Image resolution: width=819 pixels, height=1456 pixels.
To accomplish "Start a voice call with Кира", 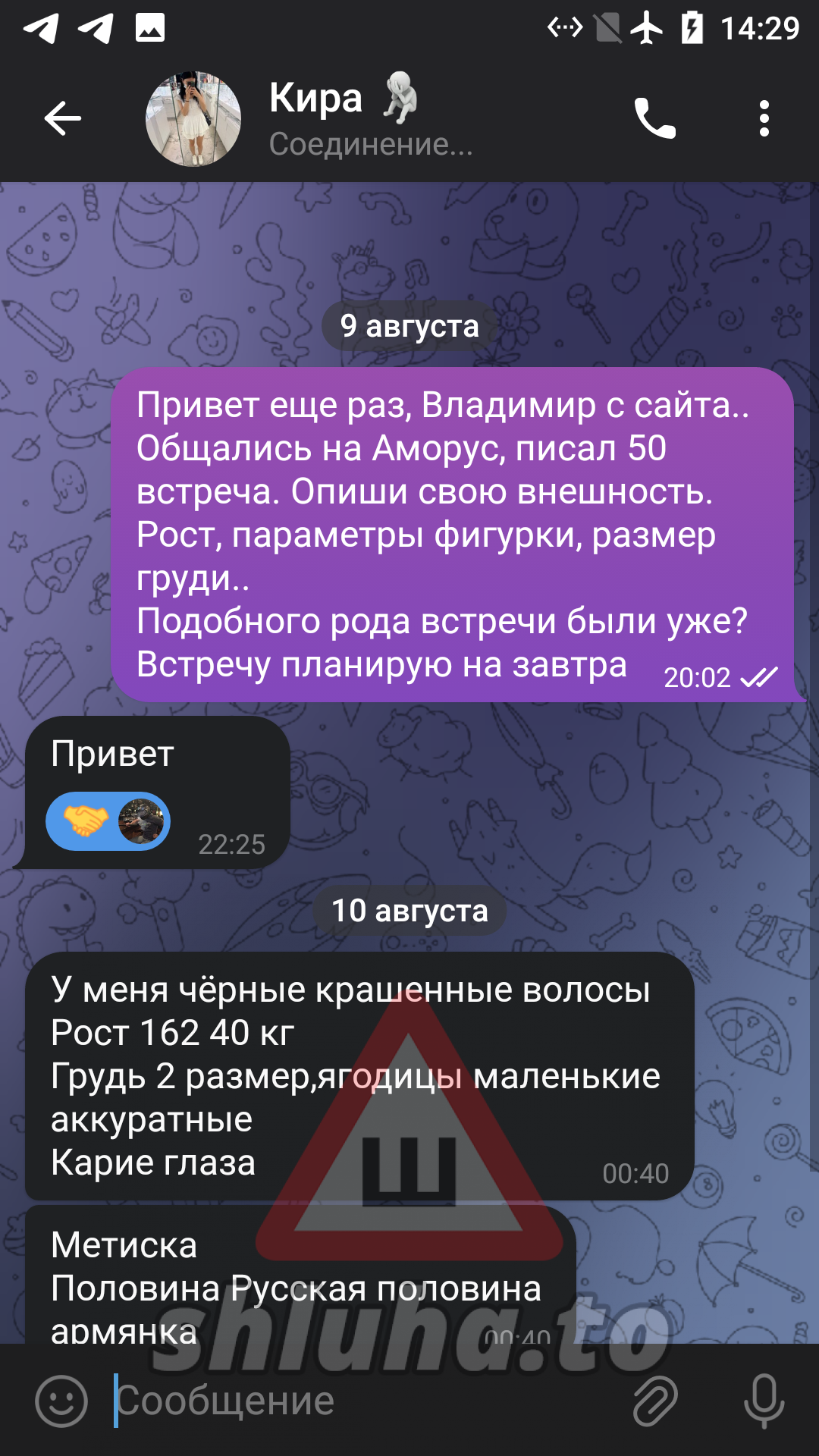I will click(654, 118).
